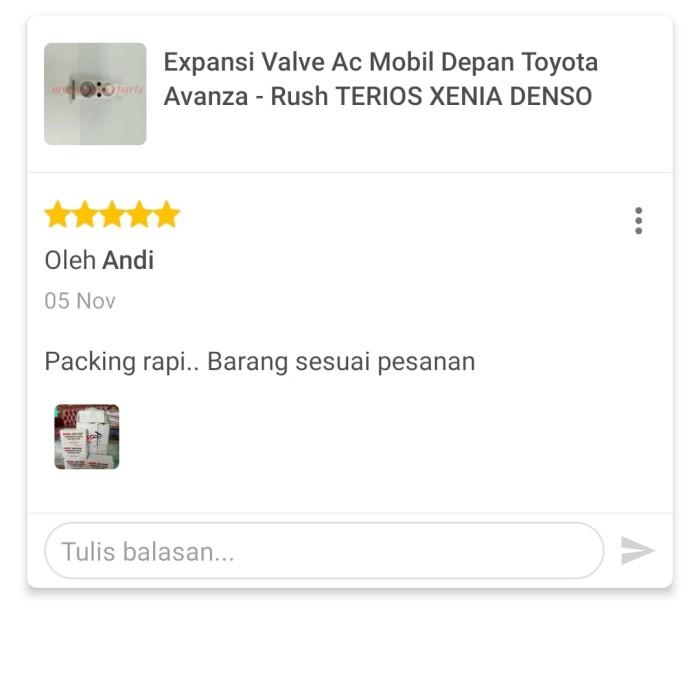Send the reply with the arrow icon
The height and width of the screenshot is (700, 700).
coord(637,551)
